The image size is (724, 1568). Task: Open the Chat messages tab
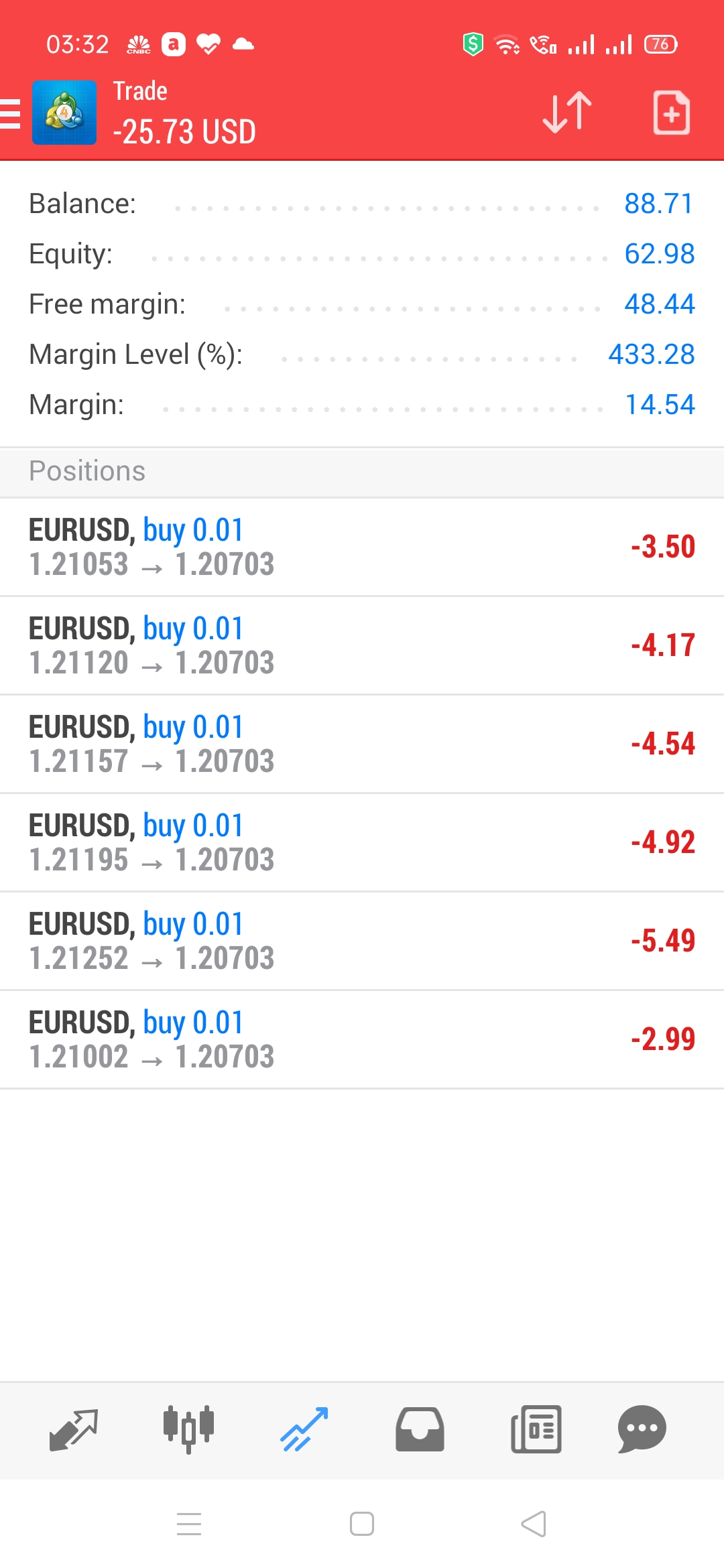pyautogui.click(x=642, y=1429)
